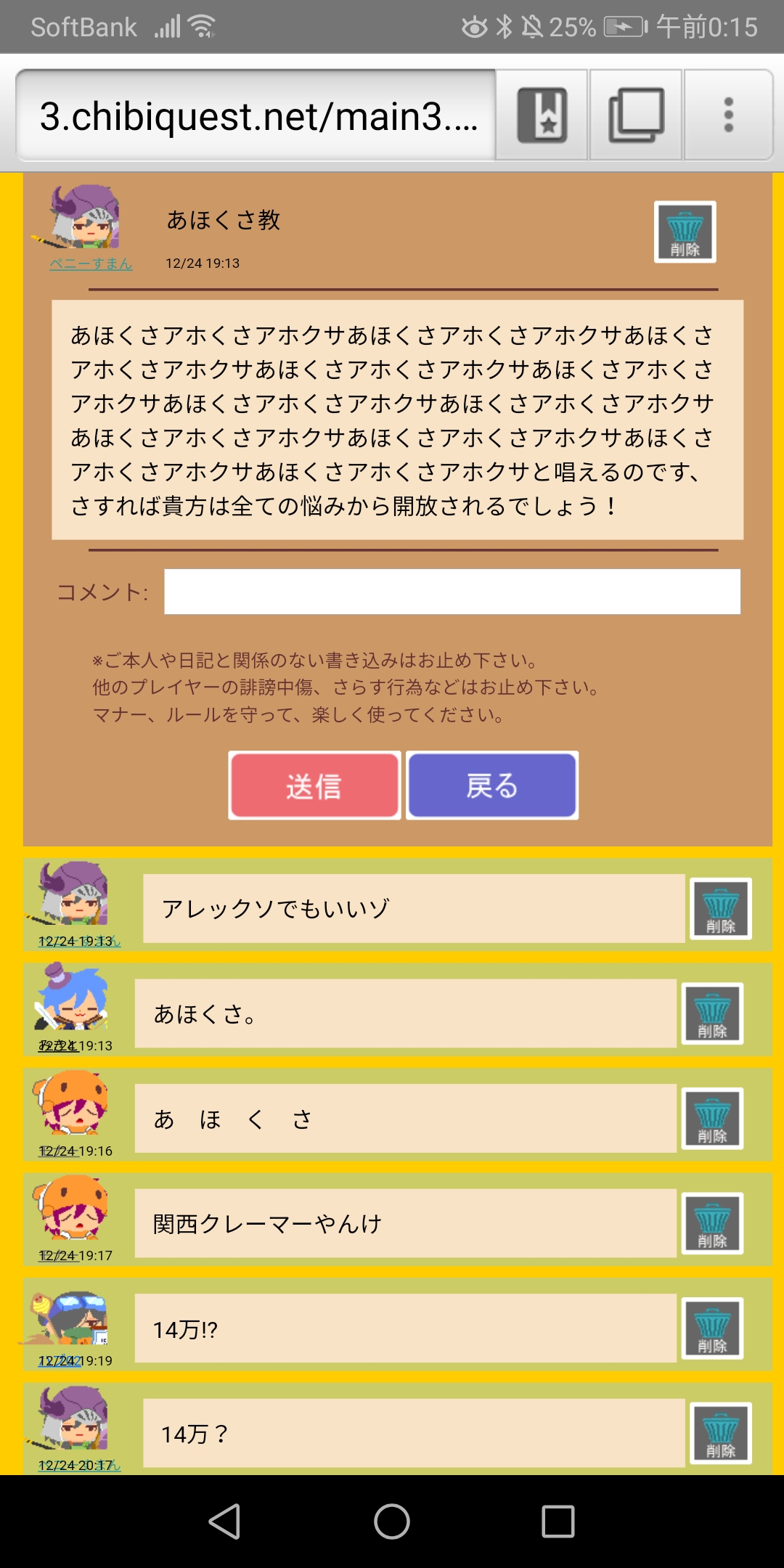Screen dimensions: 784x1568
Task: Delete the あほくさ教 diary post
Action: tap(685, 232)
